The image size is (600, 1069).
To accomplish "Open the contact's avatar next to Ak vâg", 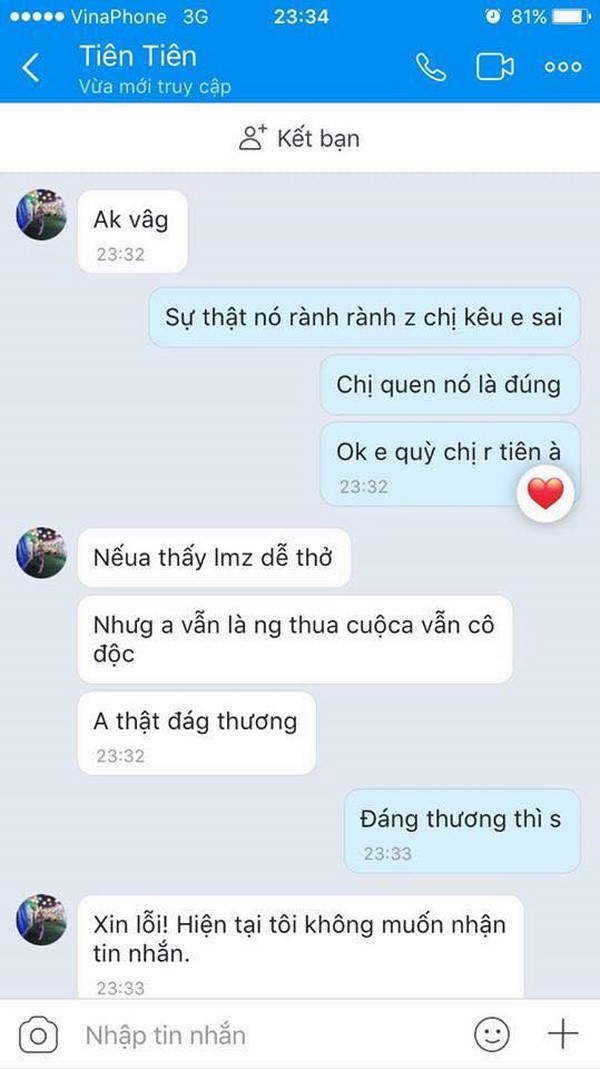I will click(x=42, y=214).
